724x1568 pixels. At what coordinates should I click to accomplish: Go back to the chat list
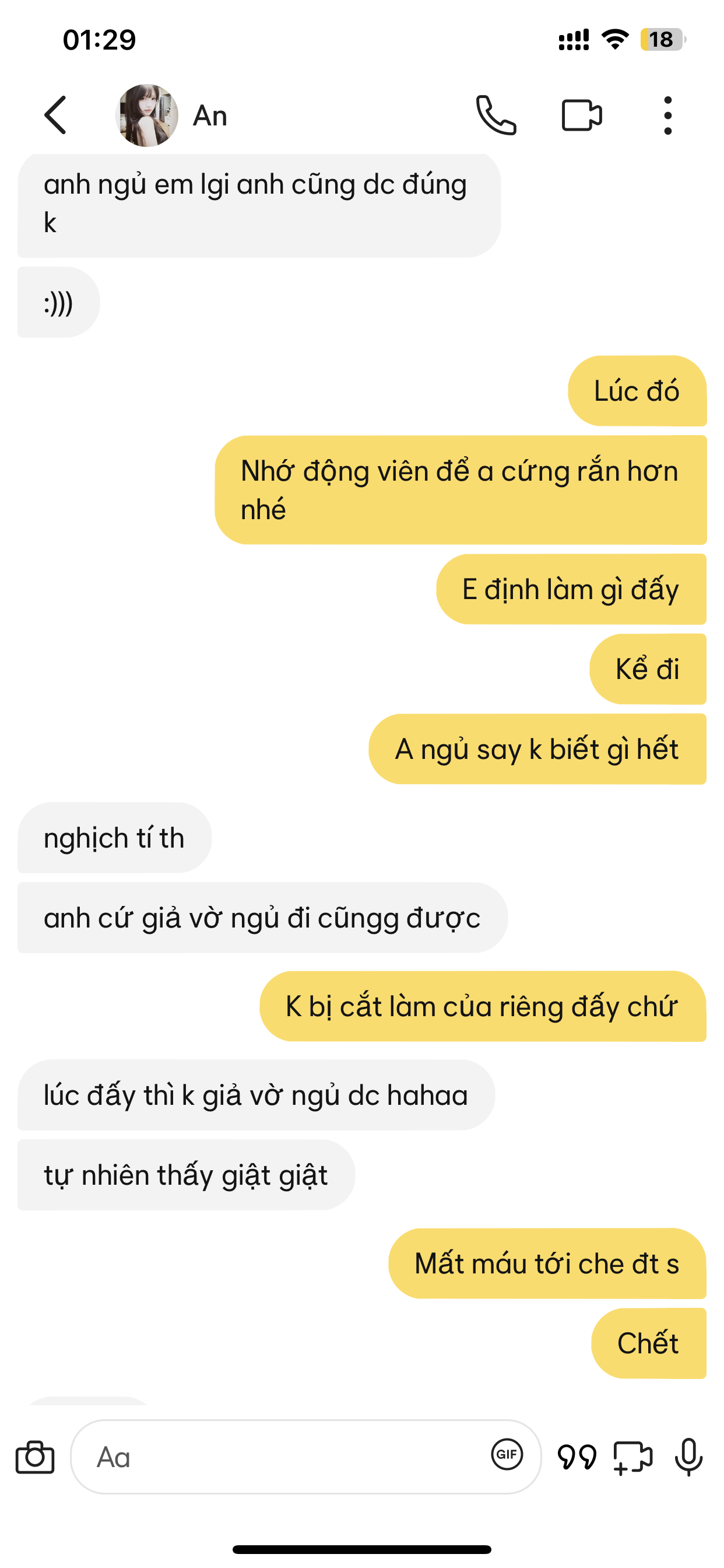coord(55,115)
